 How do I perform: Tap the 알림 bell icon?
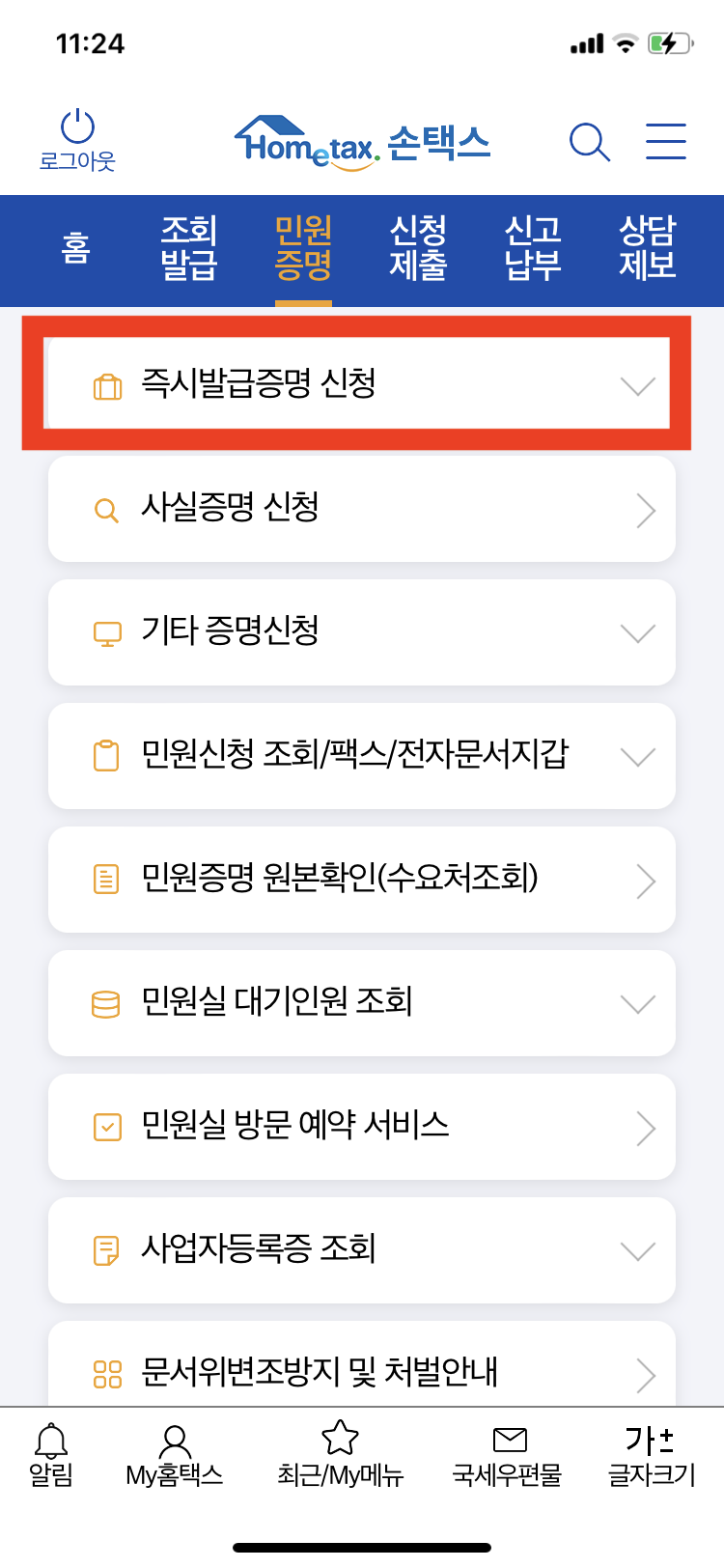pyautogui.click(x=50, y=1440)
